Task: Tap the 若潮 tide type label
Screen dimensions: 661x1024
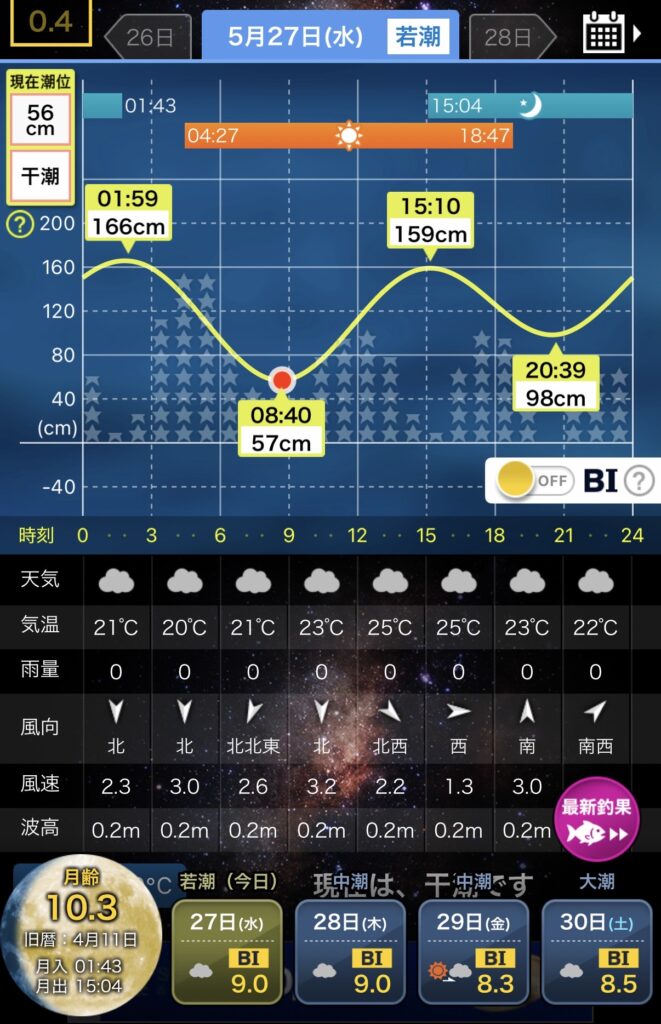Action: [417, 36]
